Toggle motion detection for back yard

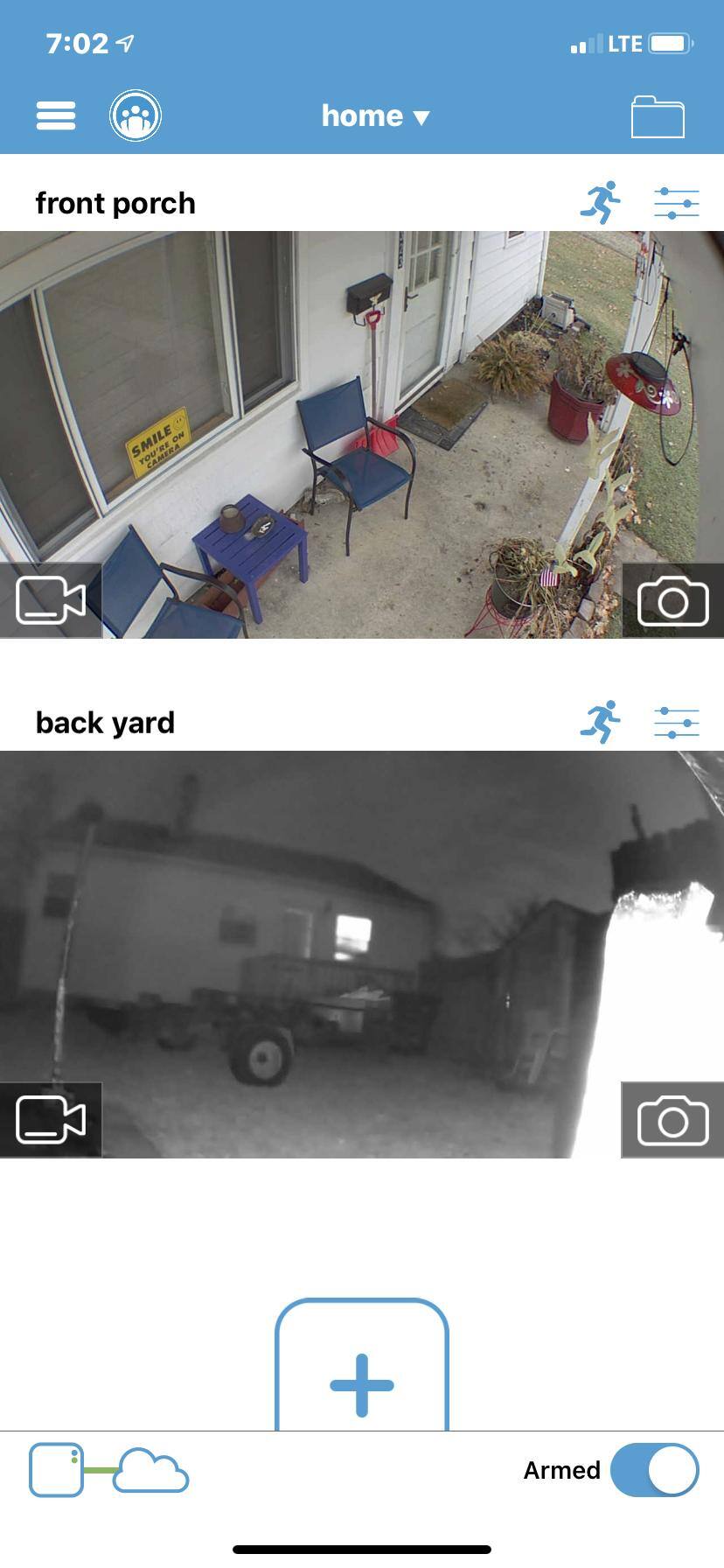click(601, 723)
